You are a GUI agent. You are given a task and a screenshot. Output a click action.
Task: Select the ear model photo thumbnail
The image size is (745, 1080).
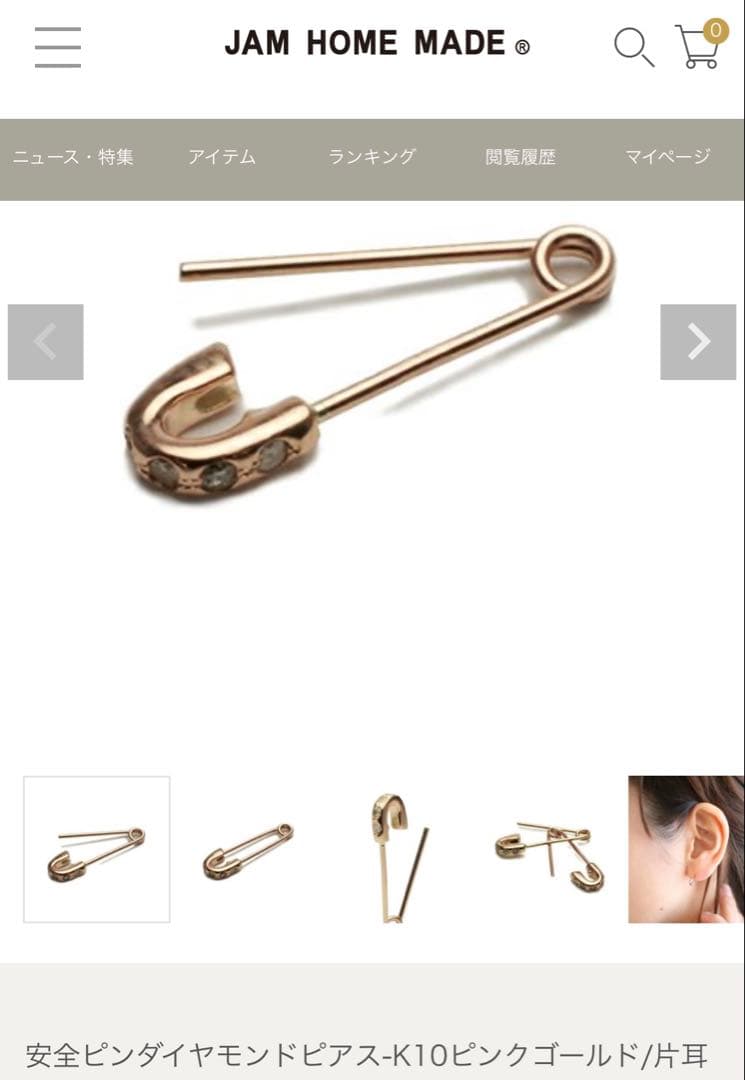[x=686, y=849]
